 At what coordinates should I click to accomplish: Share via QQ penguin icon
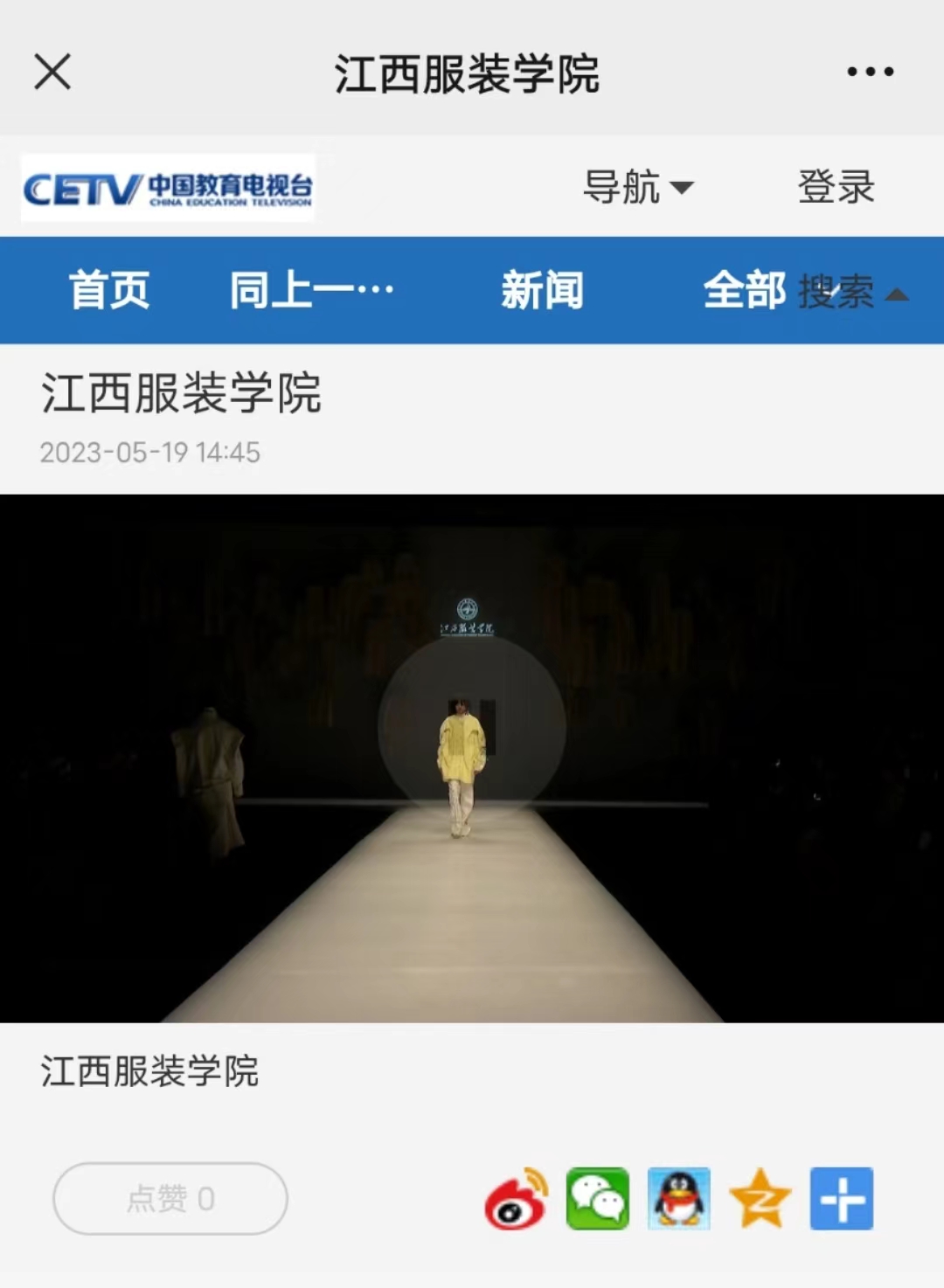point(679,1199)
